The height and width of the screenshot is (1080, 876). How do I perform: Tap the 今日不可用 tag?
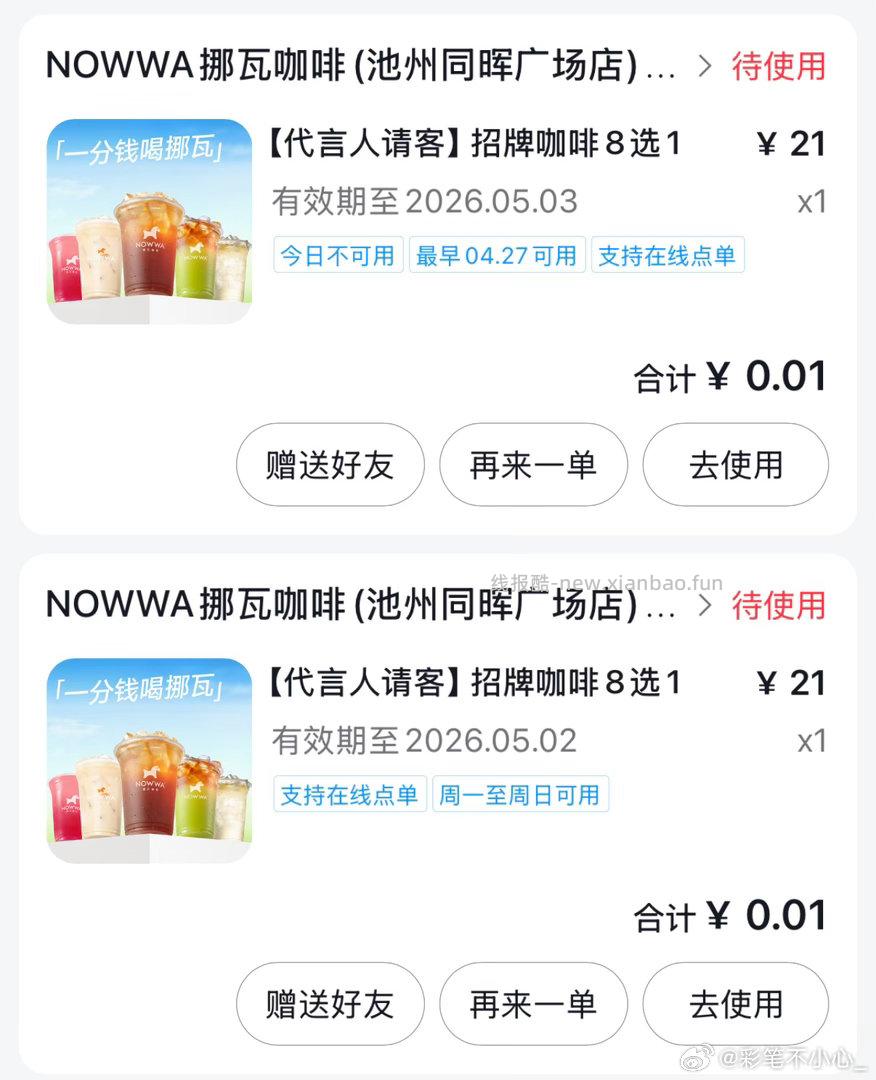pos(338,255)
